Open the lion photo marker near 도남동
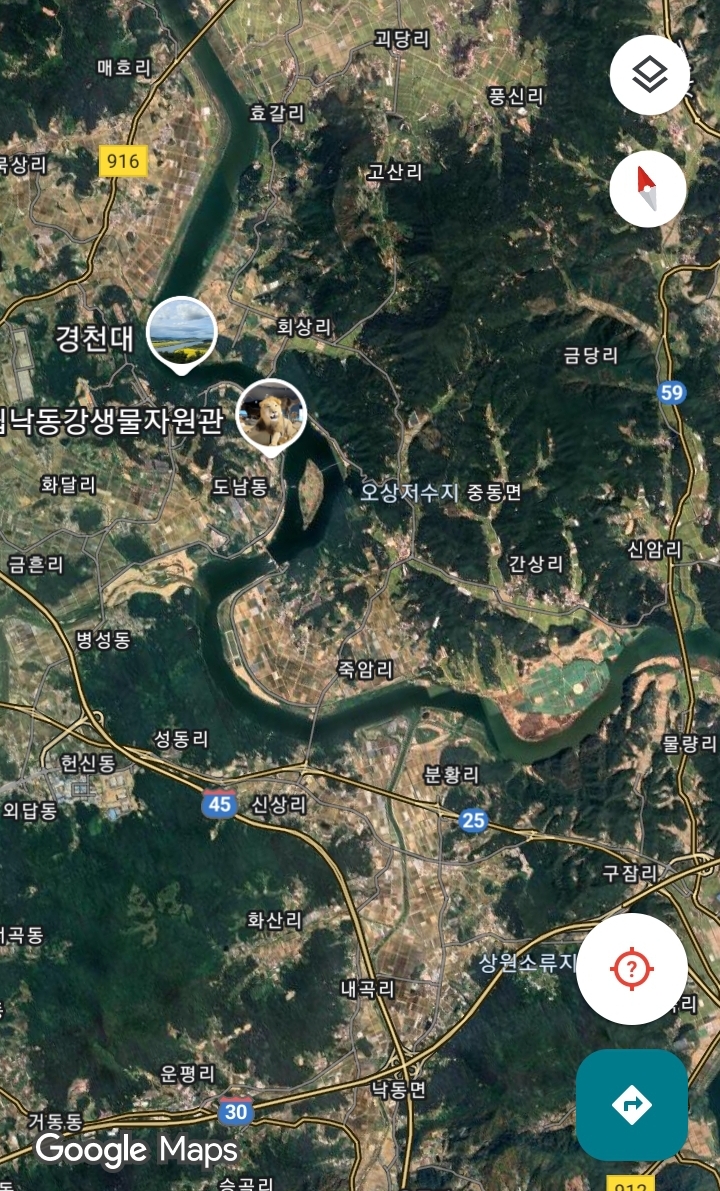Viewport: 720px width, 1191px height. [271, 417]
